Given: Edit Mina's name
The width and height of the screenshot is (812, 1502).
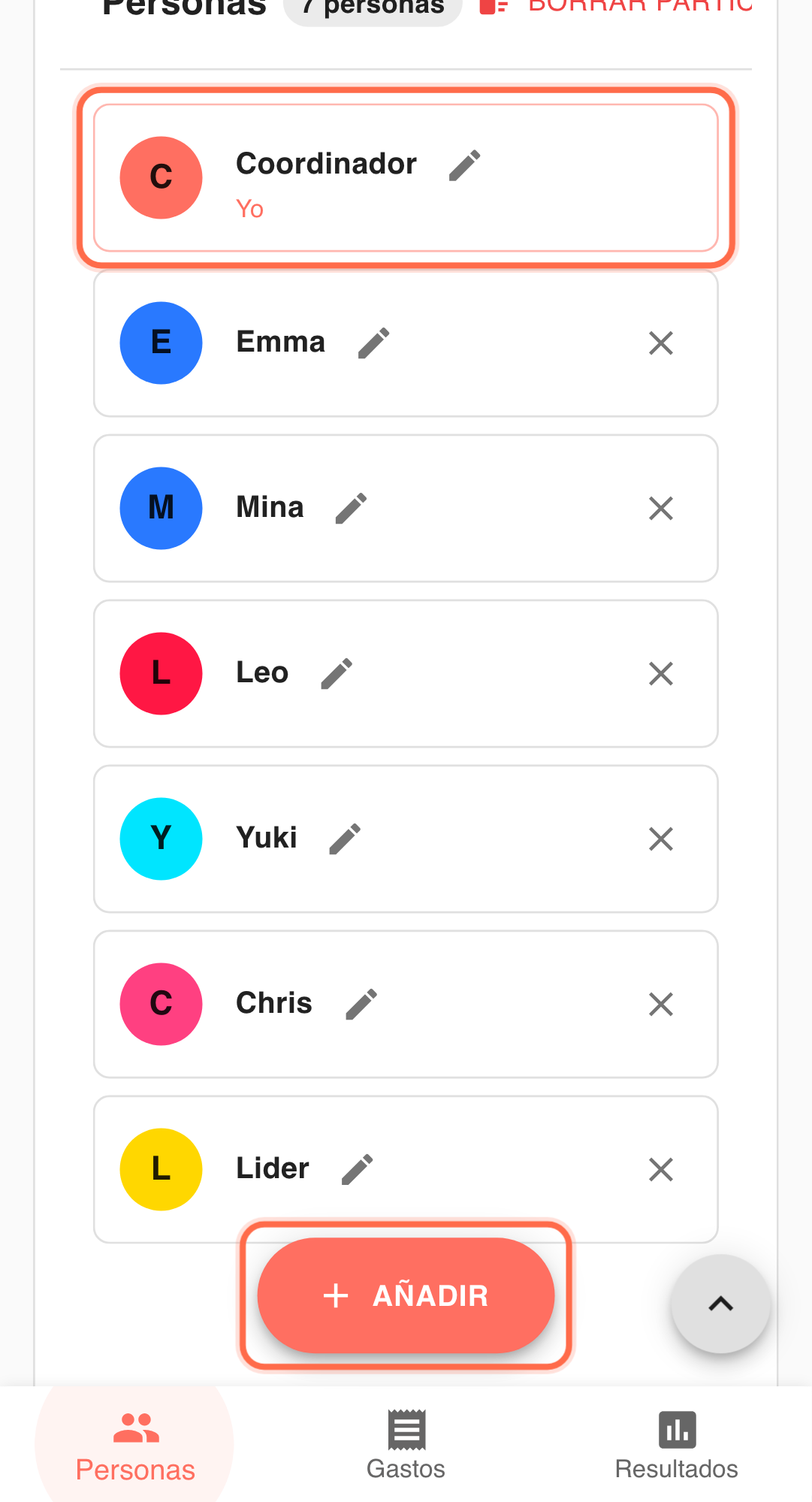Looking at the screenshot, I should tap(352, 509).
